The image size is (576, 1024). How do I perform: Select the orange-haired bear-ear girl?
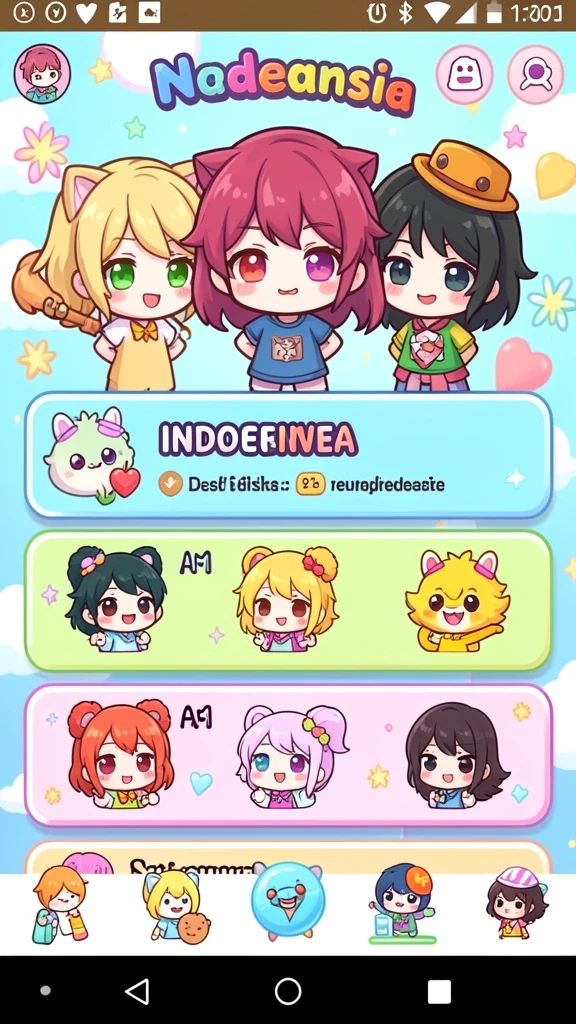pos(120,754)
